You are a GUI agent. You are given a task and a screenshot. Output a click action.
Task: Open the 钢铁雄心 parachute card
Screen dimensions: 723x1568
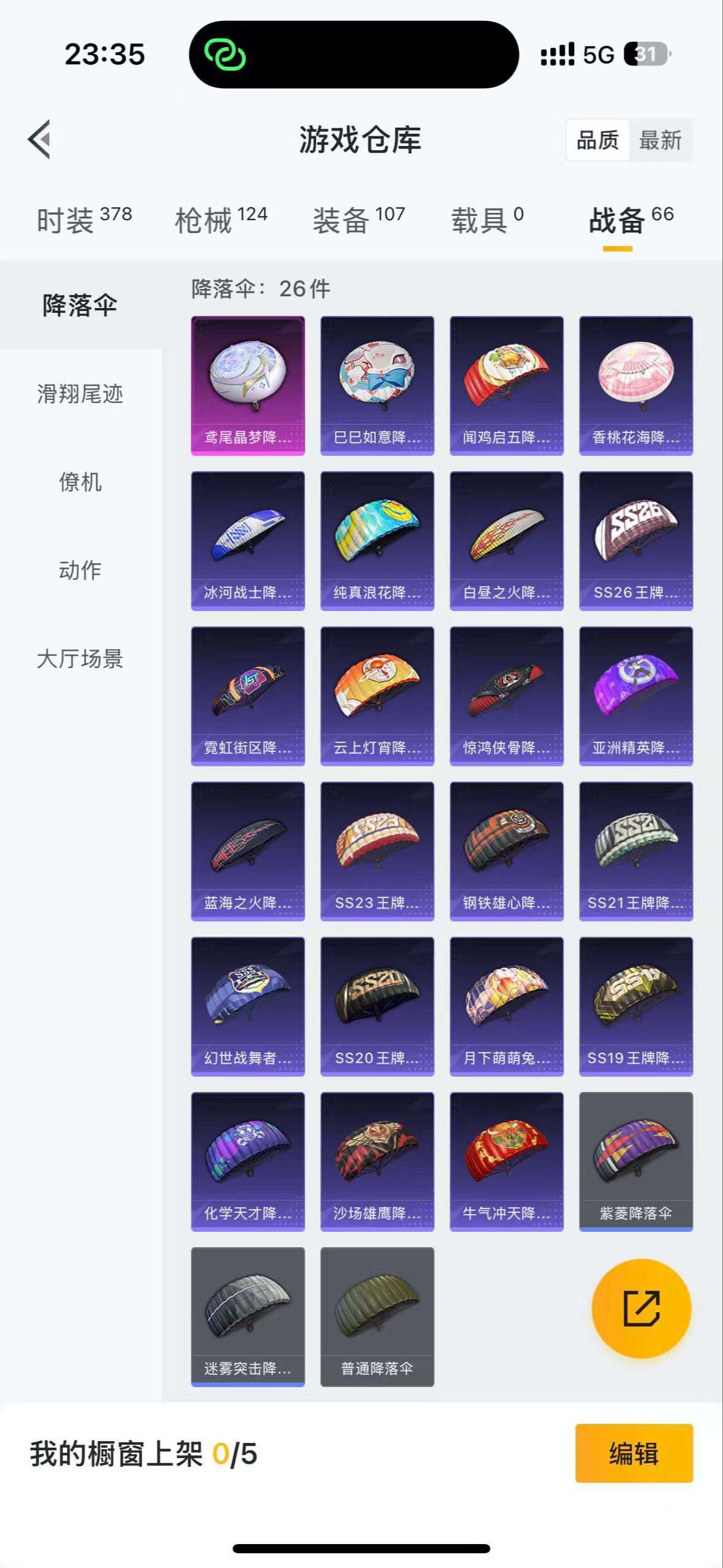click(507, 851)
